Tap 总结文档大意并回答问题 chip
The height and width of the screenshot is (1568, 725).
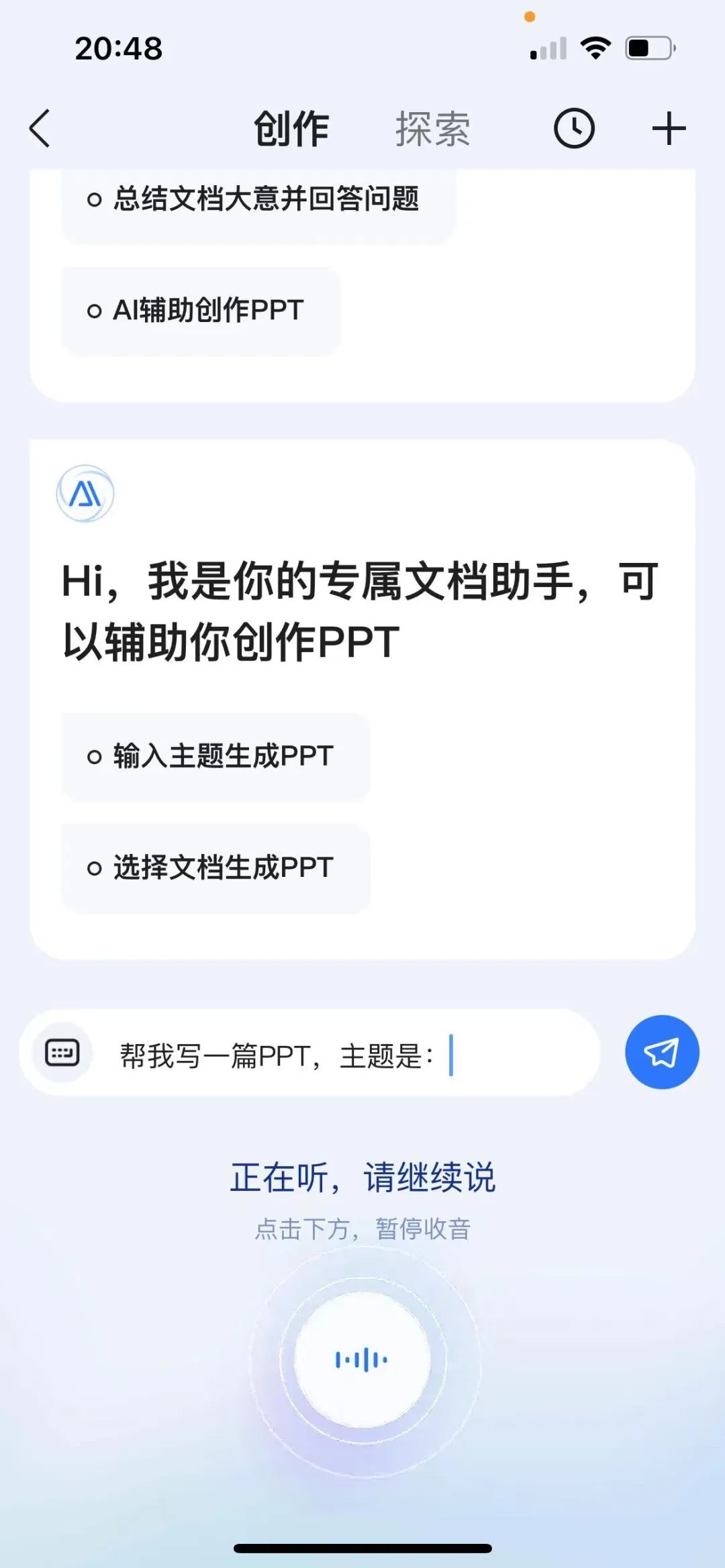(x=262, y=198)
